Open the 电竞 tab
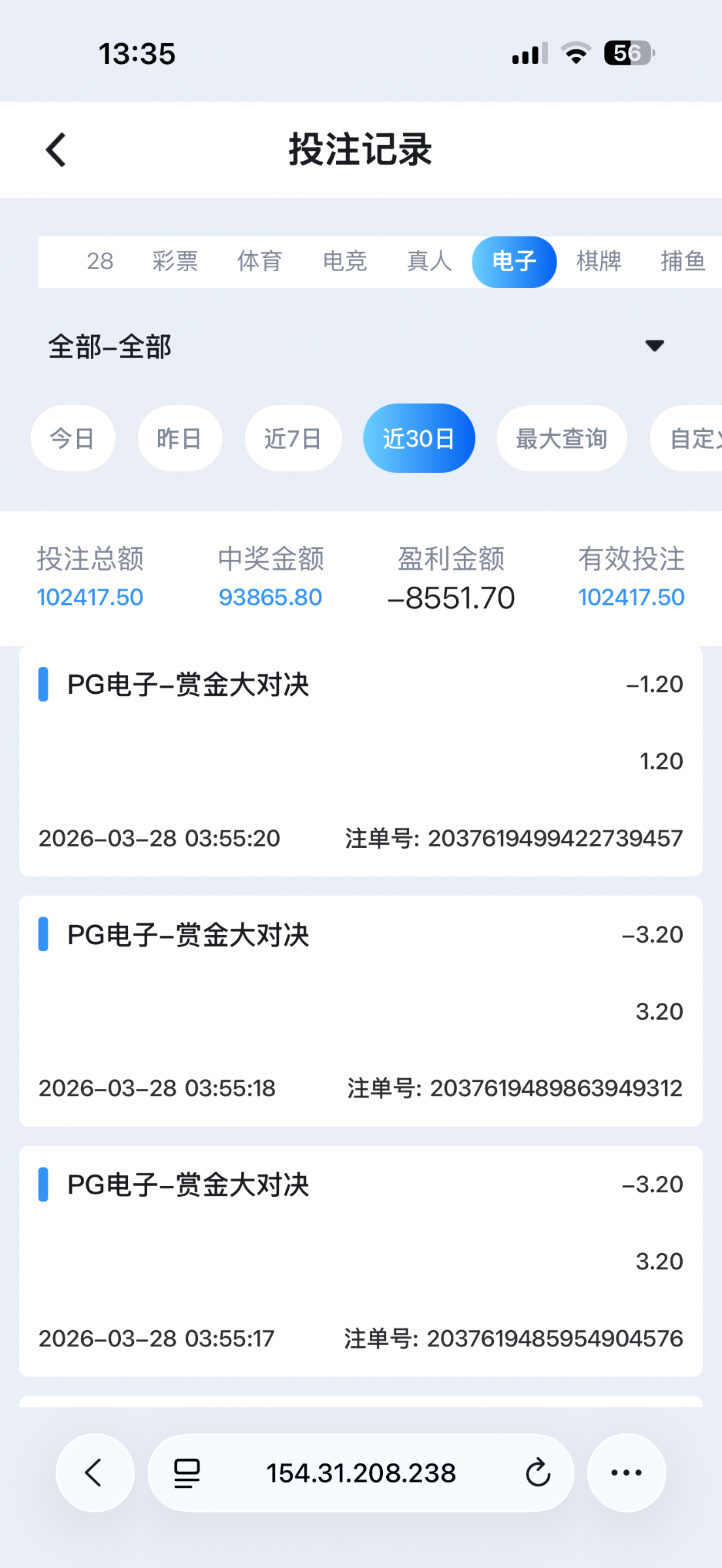This screenshot has height=1568, width=722. [344, 261]
